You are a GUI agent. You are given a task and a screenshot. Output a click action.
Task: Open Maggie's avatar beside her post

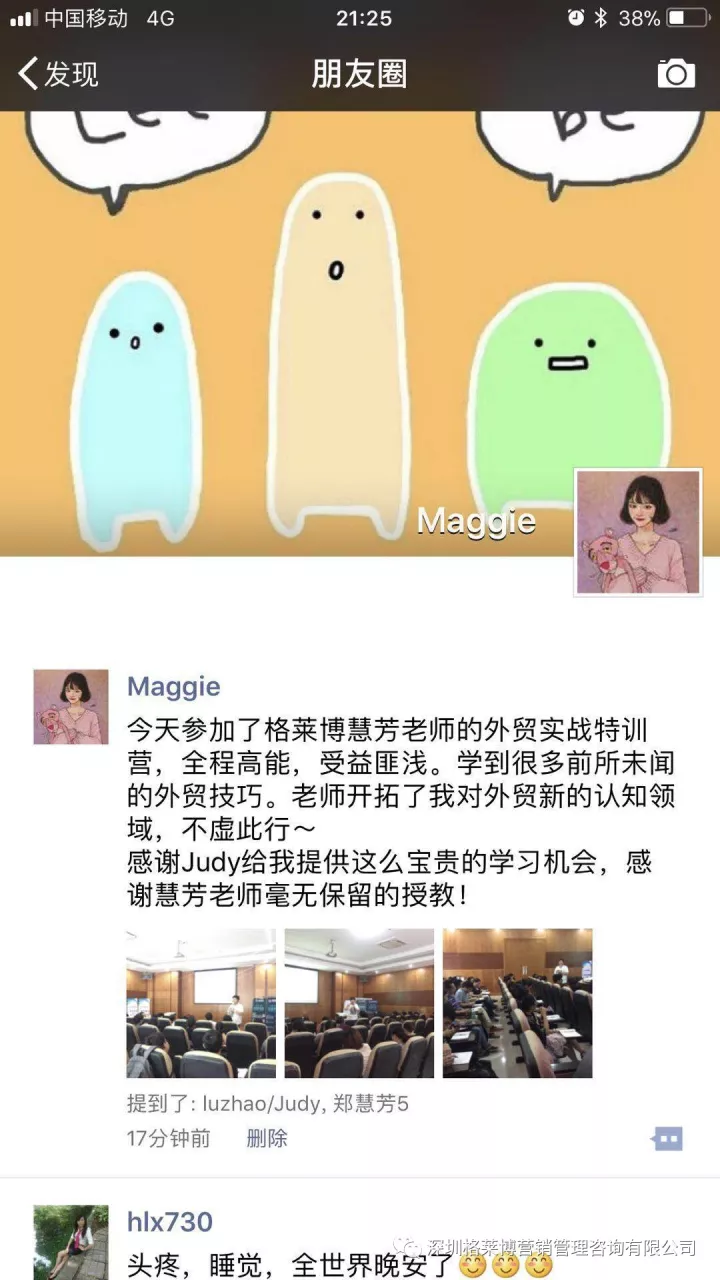click(x=71, y=706)
